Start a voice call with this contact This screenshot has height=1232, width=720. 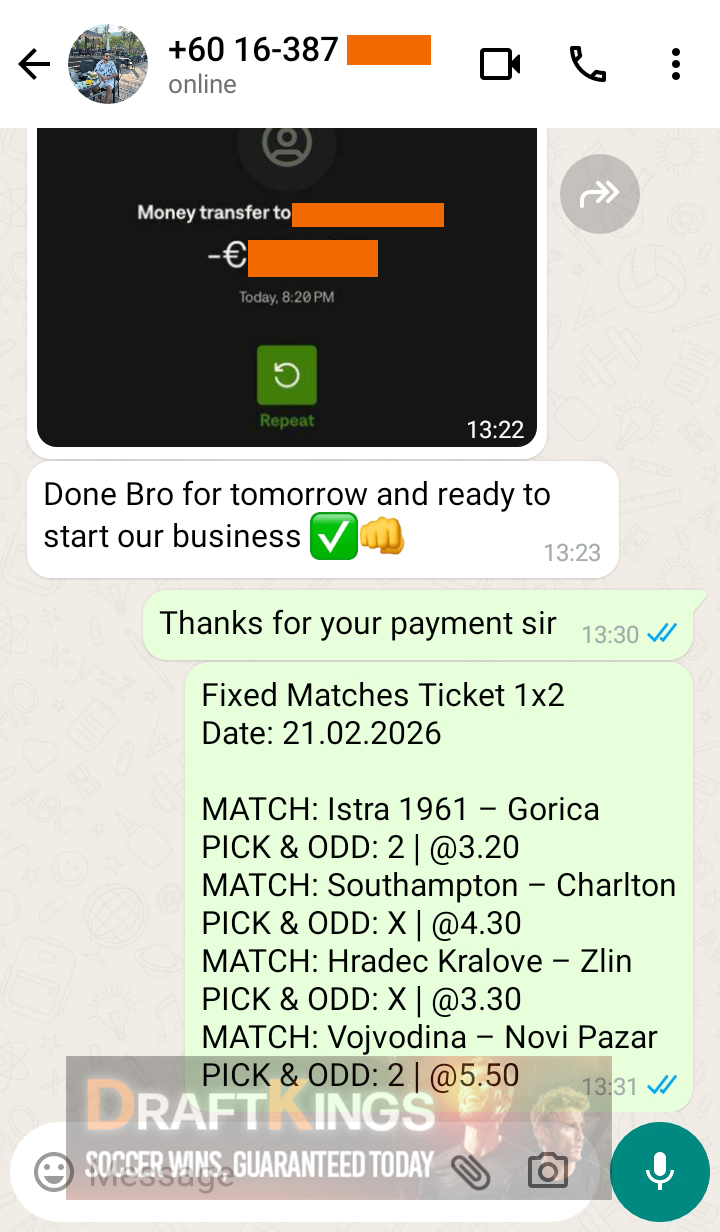[x=587, y=65]
